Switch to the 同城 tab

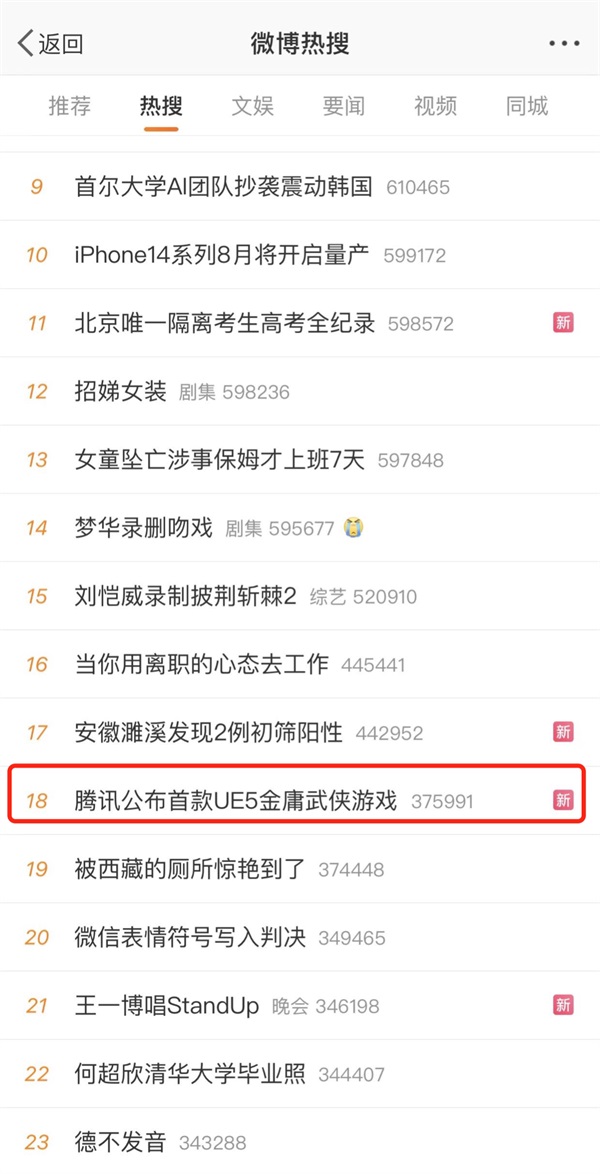(x=527, y=106)
